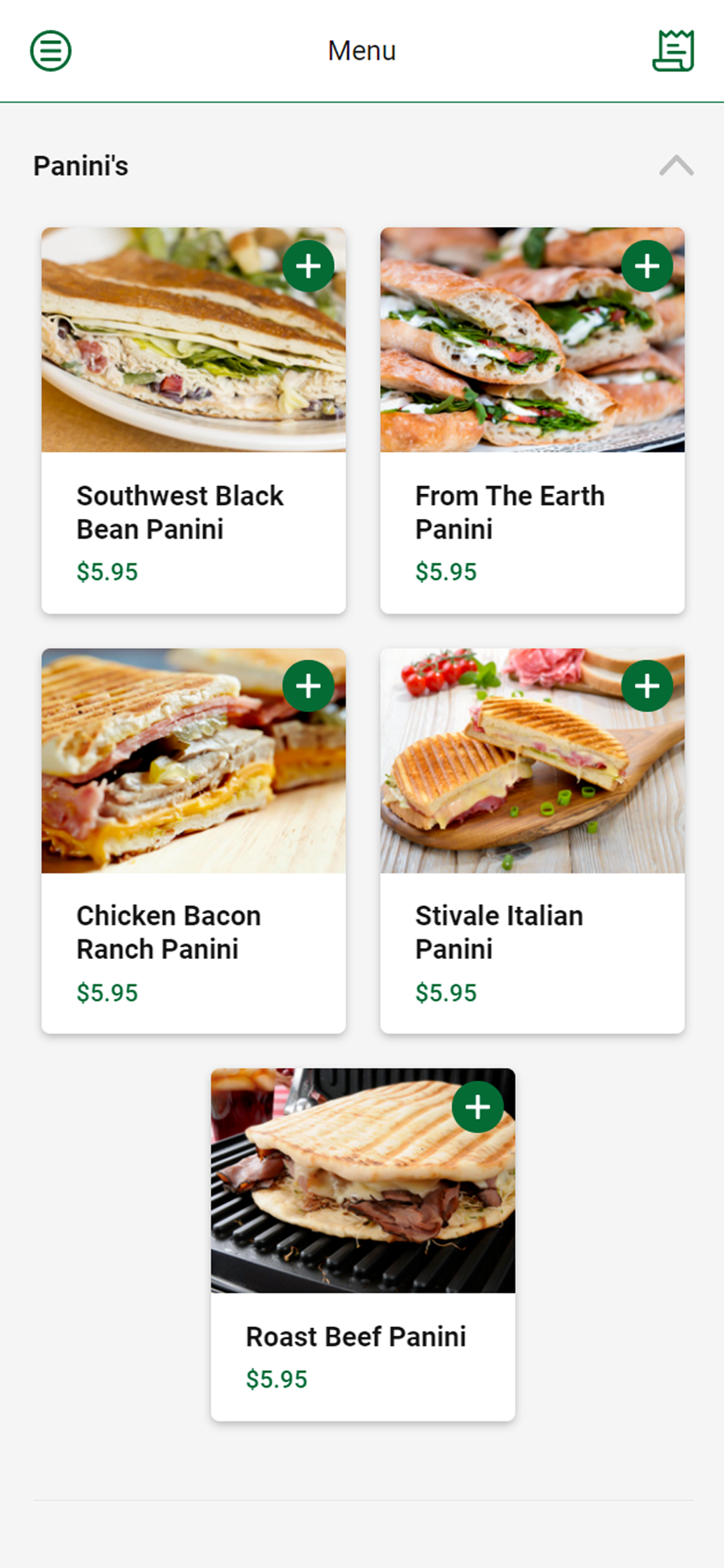Add Southwest Black Bean Panini to order
Viewport: 724px width, 1568px height.
coord(308,267)
